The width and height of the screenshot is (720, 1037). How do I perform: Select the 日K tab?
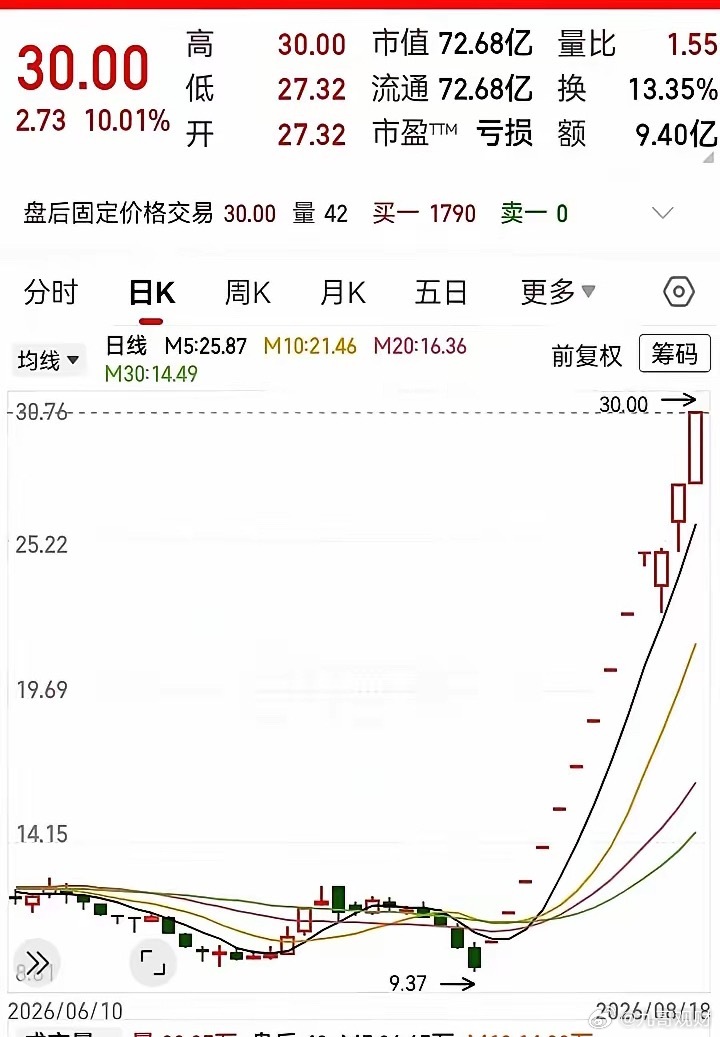(x=151, y=293)
